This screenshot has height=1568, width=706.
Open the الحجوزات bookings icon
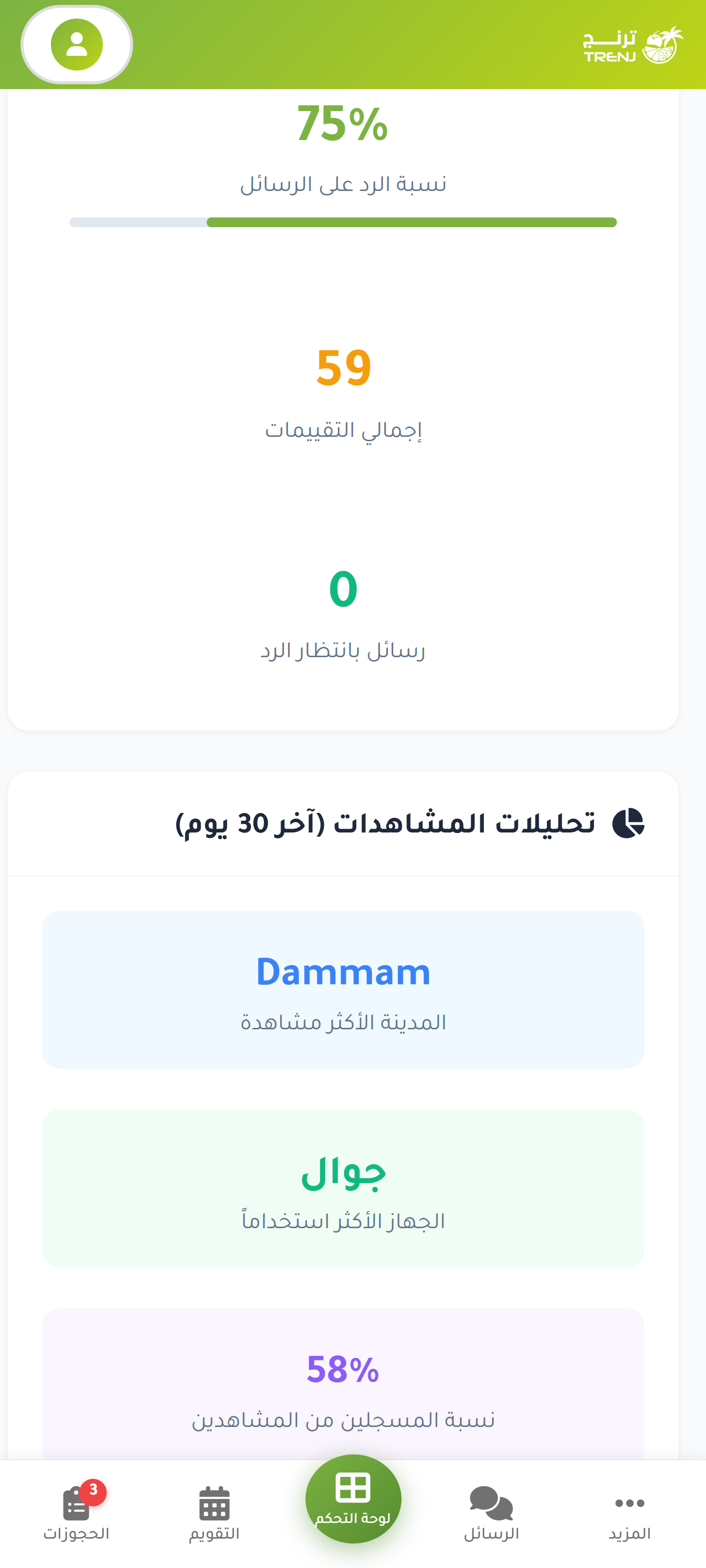coord(76,1503)
